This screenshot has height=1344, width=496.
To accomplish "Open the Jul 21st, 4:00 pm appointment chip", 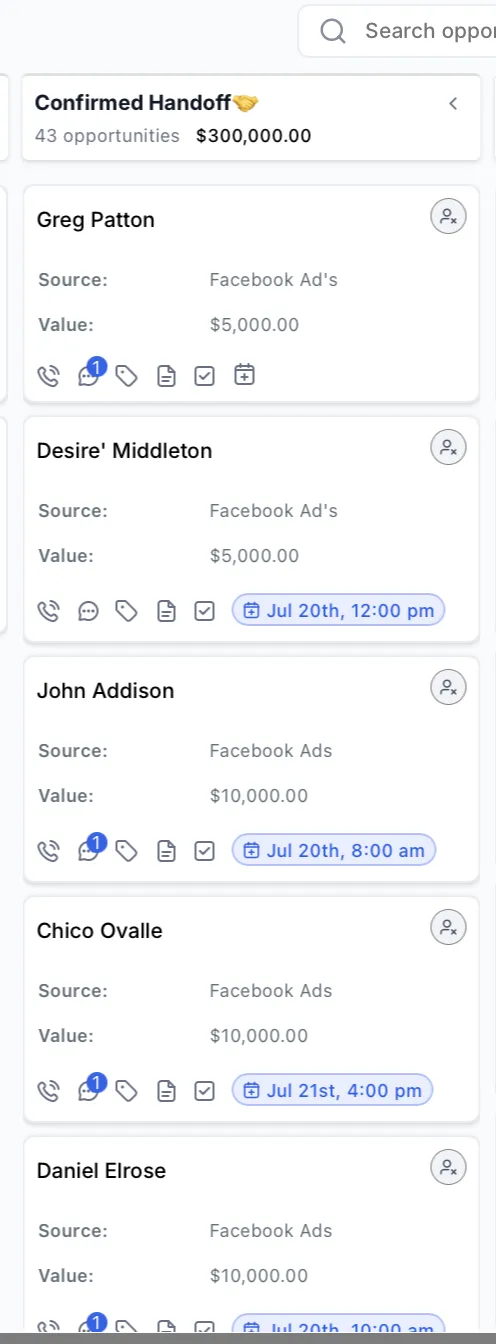I will pyautogui.click(x=332, y=1090).
